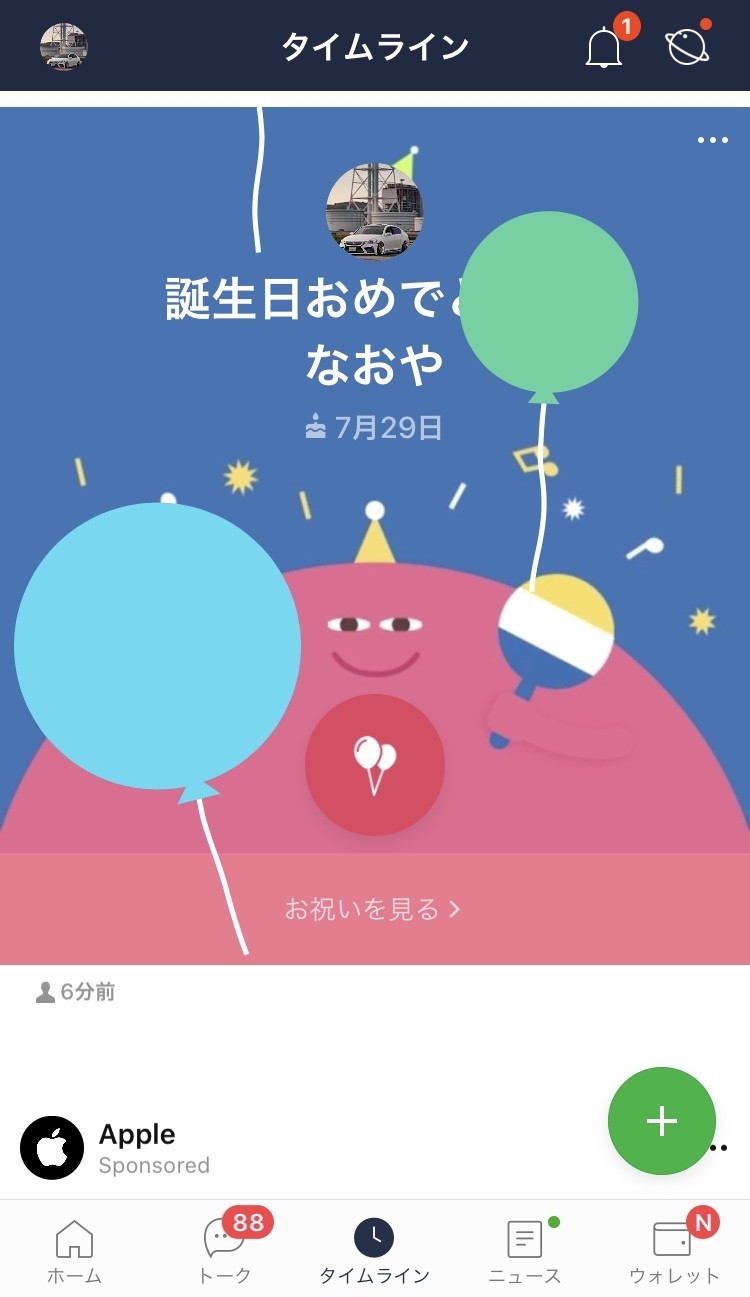Open the Apple sponsored post profile
This screenshot has height=1297, width=750.
(52, 1148)
